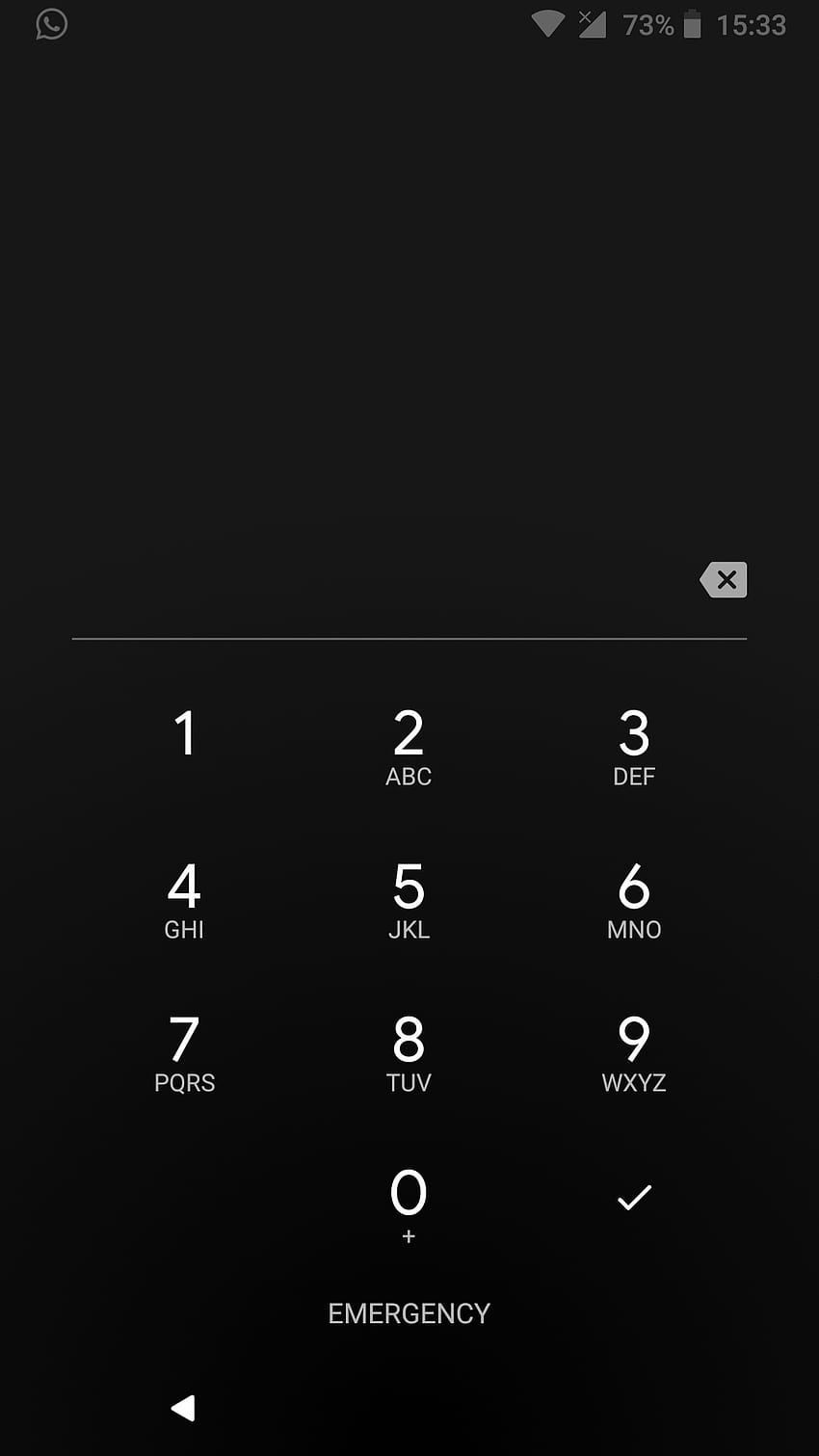Enter digit 0 on the keypad

(x=409, y=1206)
